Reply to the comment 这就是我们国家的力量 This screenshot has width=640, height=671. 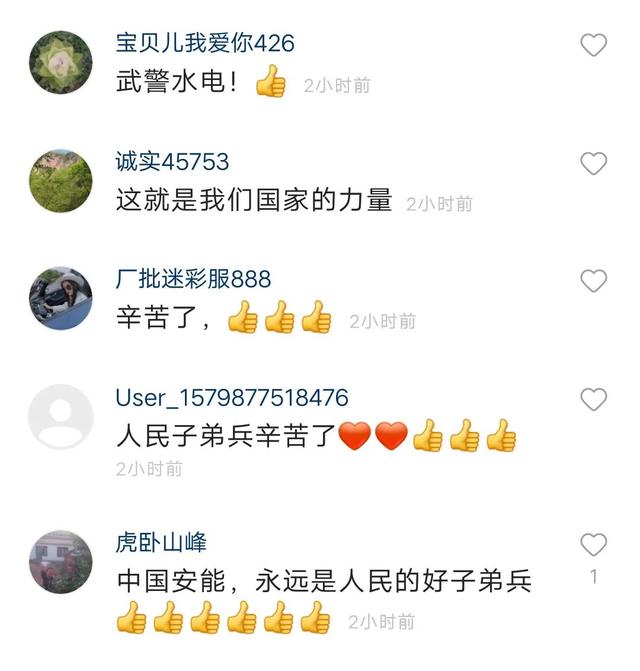point(254,200)
